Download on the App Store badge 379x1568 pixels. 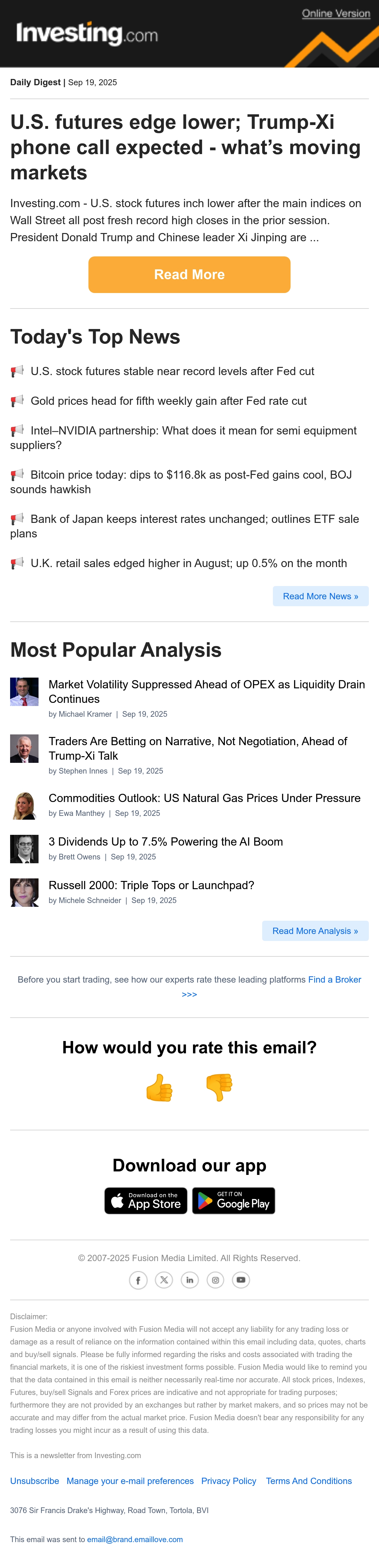146,1200
